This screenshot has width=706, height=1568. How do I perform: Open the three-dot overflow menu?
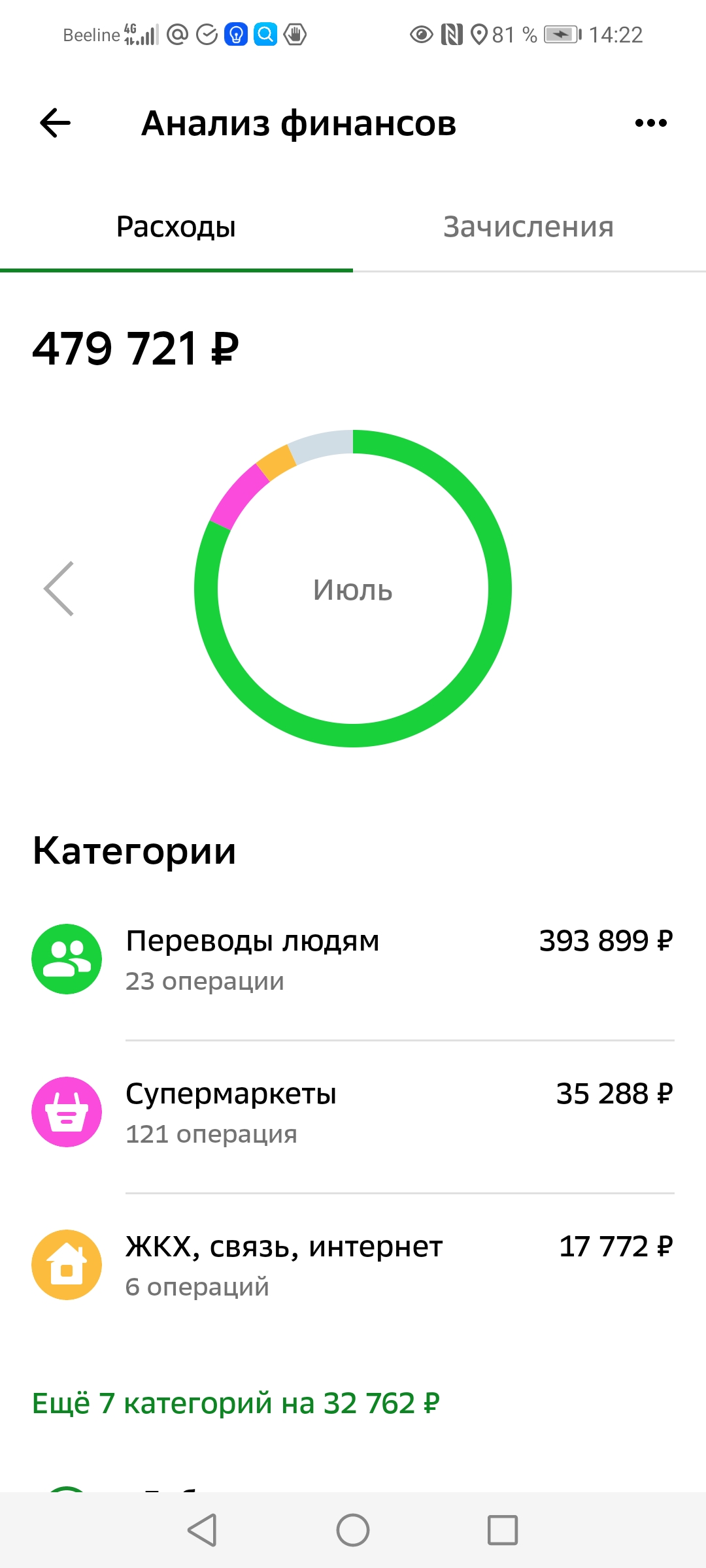pyautogui.click(x=651, y=123)
